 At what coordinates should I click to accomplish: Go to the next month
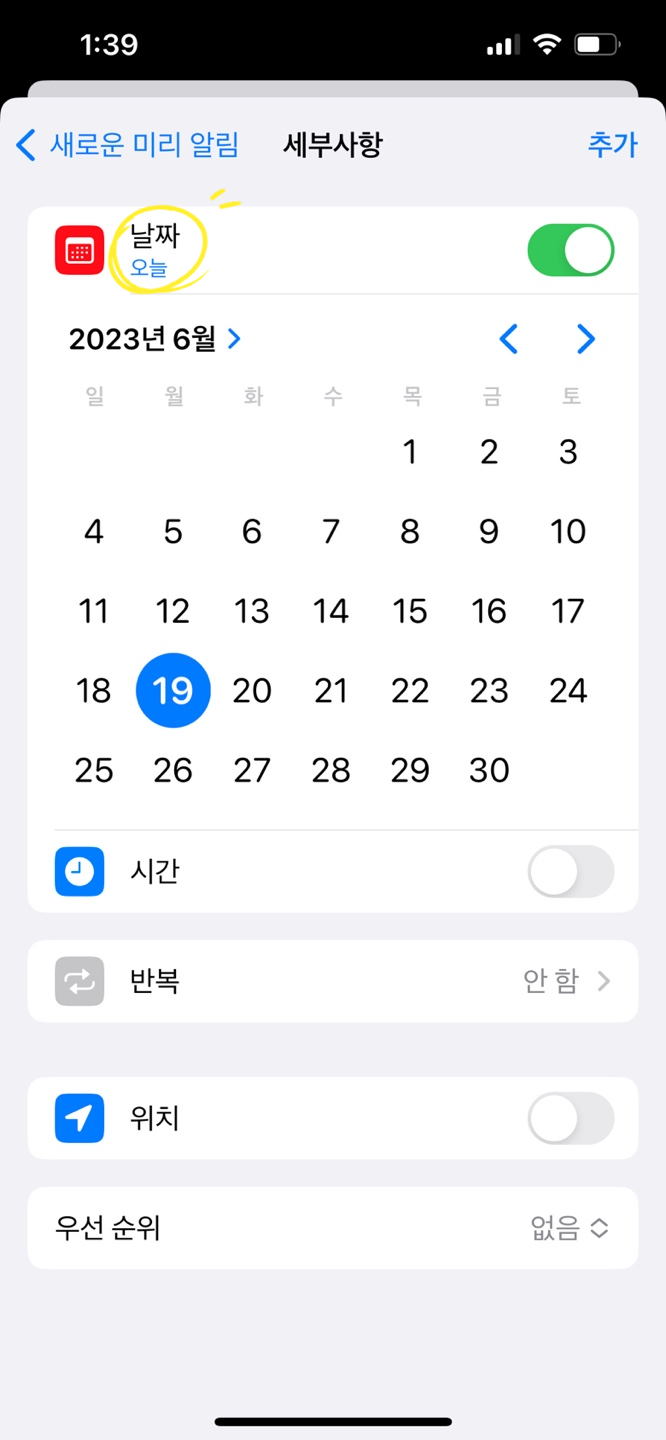coord(586,339)
